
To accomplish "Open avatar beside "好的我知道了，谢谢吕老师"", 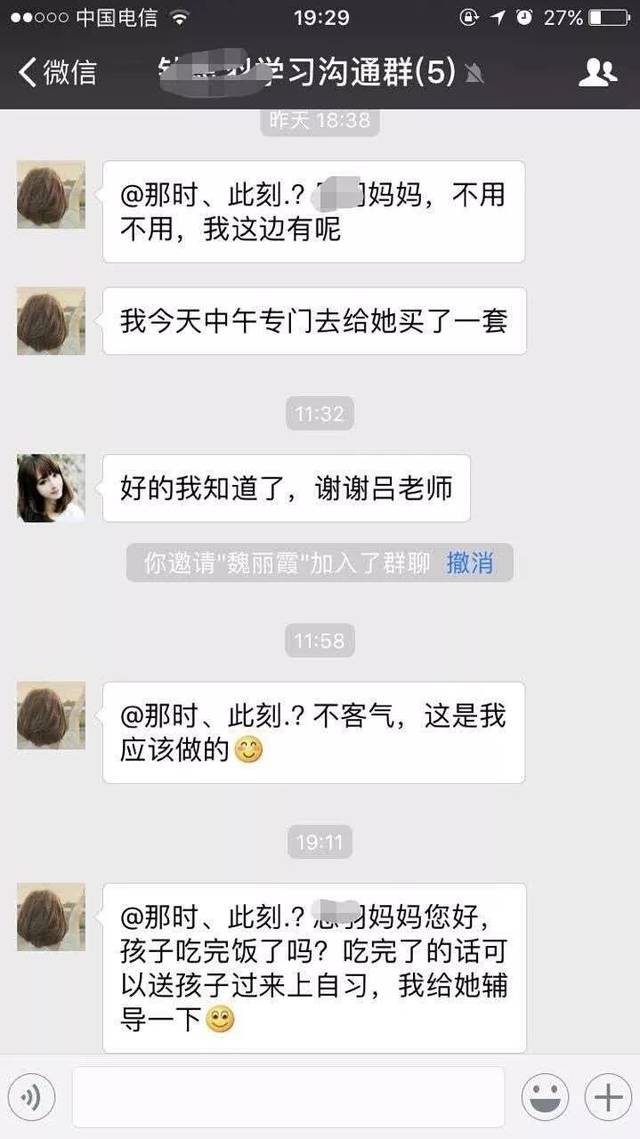I will click(x=51, y=488).
